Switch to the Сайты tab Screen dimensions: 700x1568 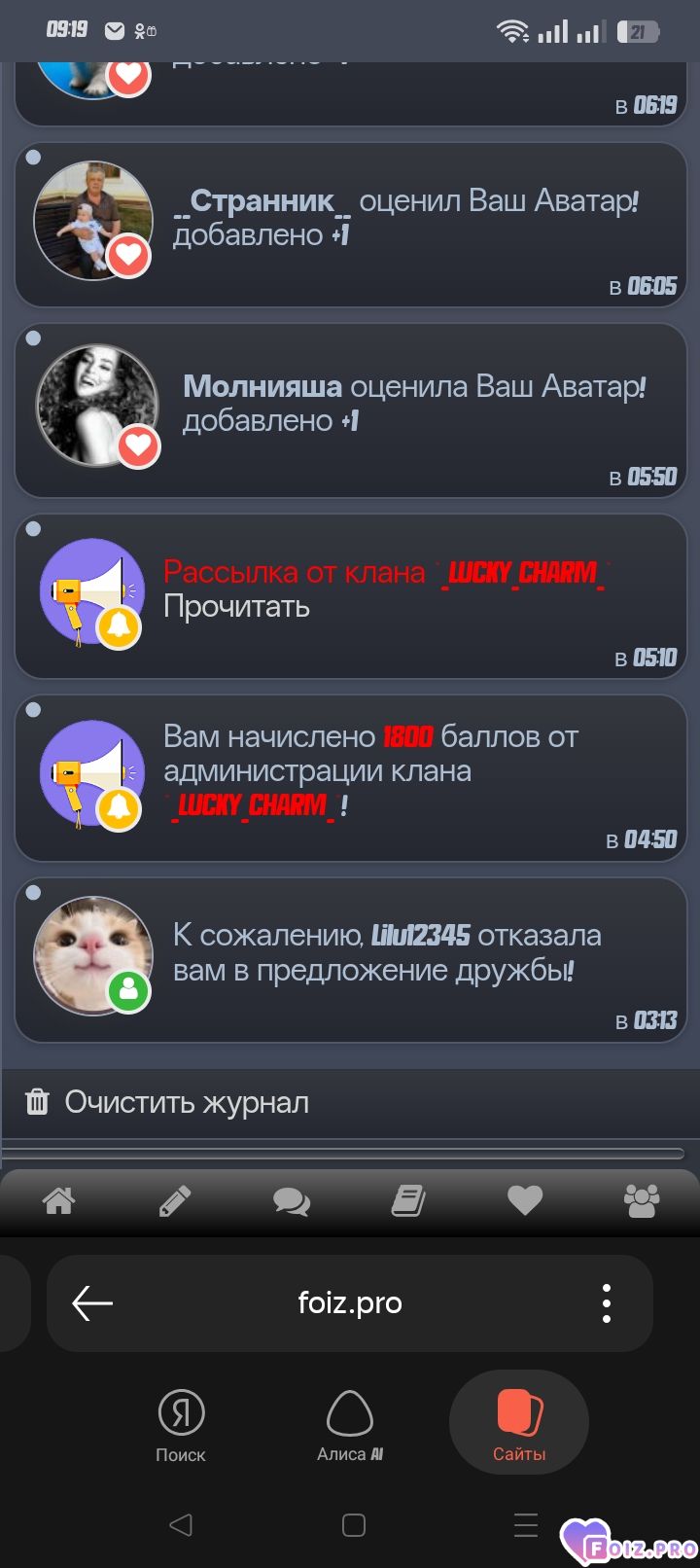(x=519, y=1425)
